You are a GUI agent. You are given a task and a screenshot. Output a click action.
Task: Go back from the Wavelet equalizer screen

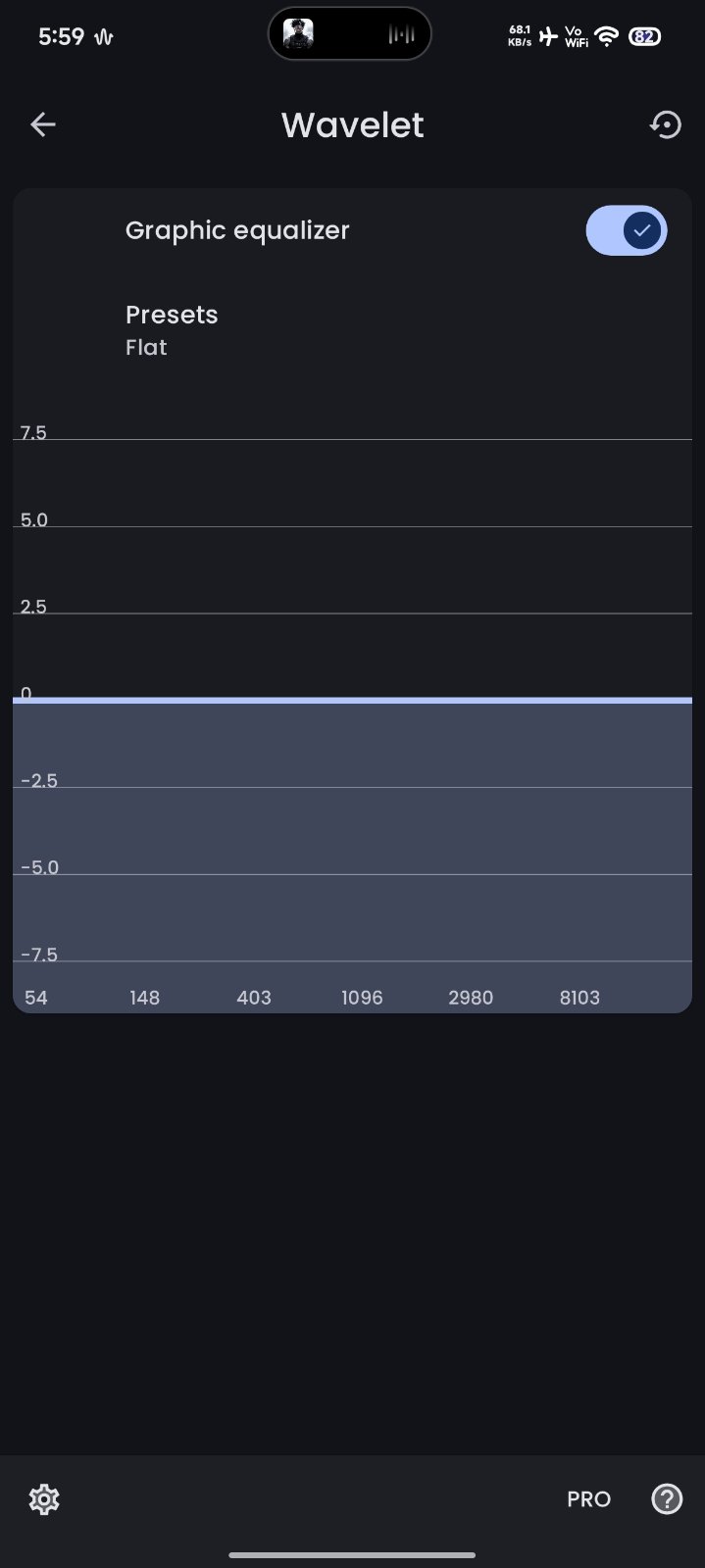[x=43, y=124]
